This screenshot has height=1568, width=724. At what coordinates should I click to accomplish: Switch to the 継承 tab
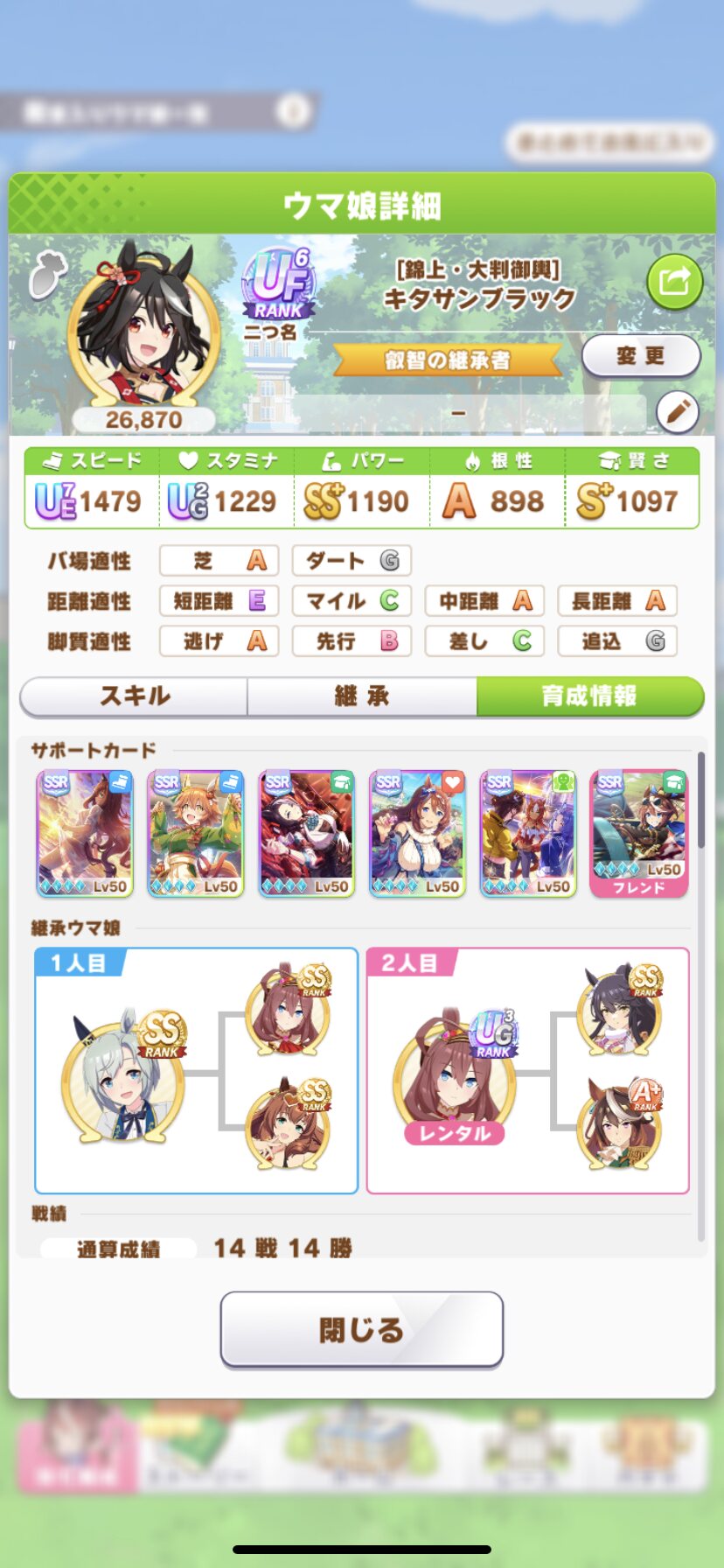click(x=362, y=696)
